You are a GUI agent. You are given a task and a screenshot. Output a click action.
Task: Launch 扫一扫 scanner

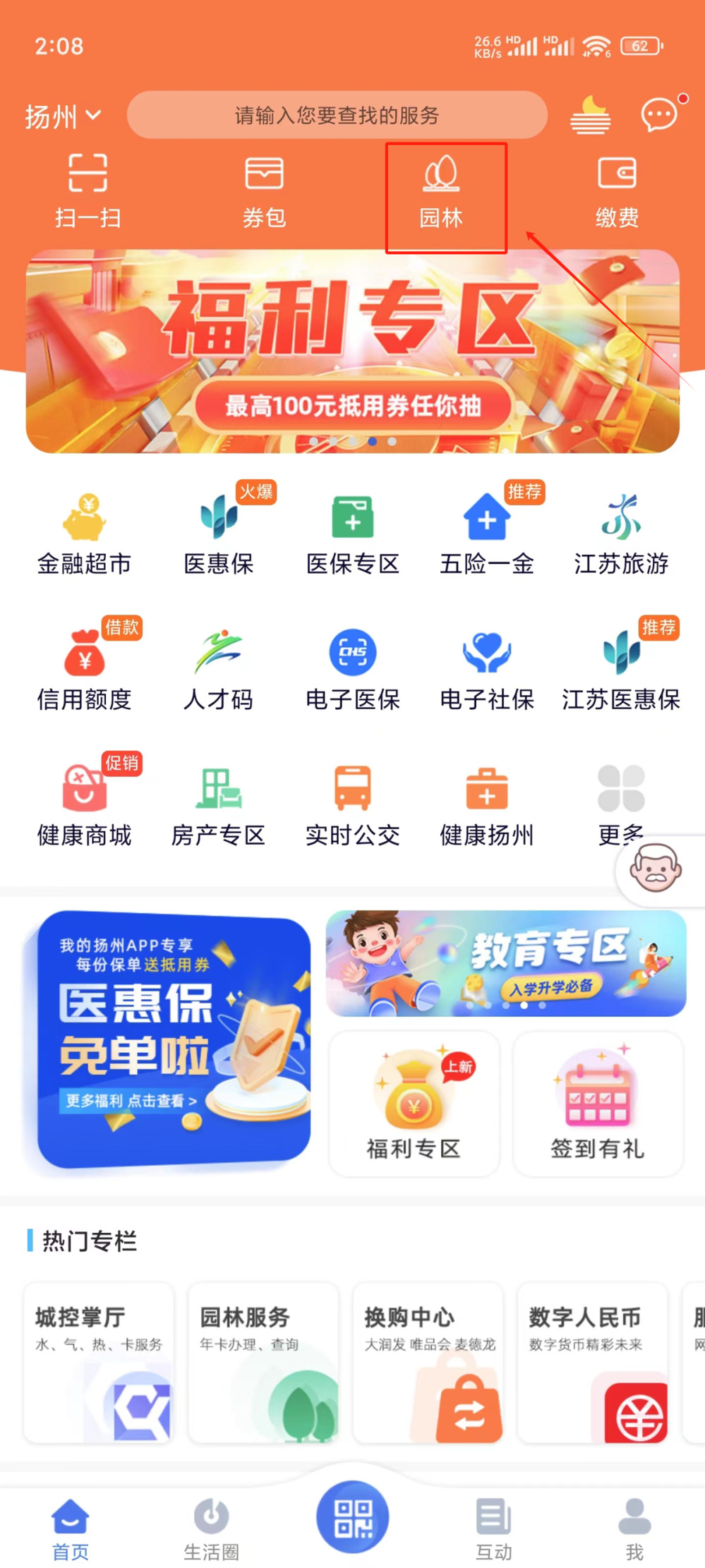pyautogui.click(x=88, y=191)
